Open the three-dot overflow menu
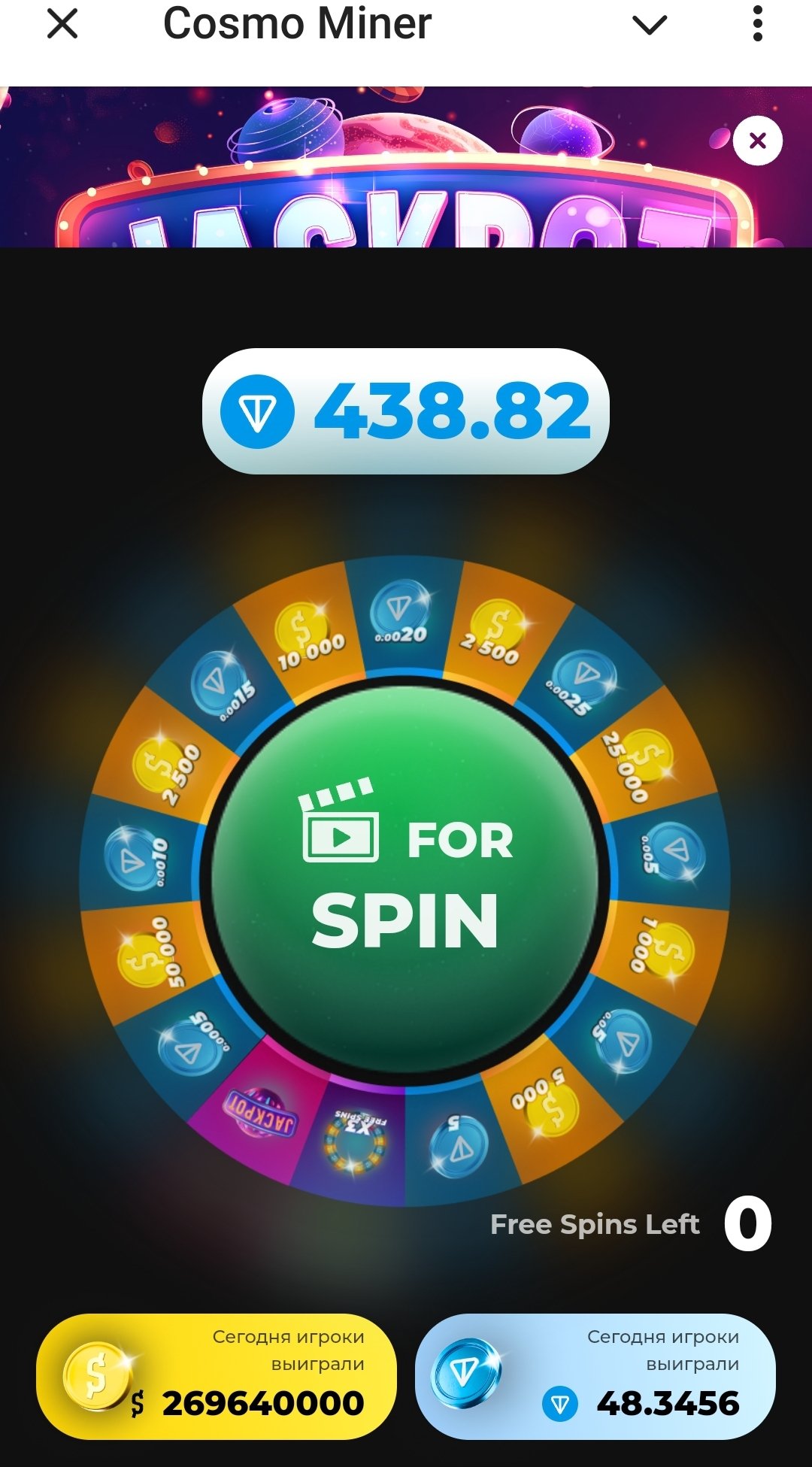Image resolution: width=812 pixels, height=1467 pixels. [757, 24]
